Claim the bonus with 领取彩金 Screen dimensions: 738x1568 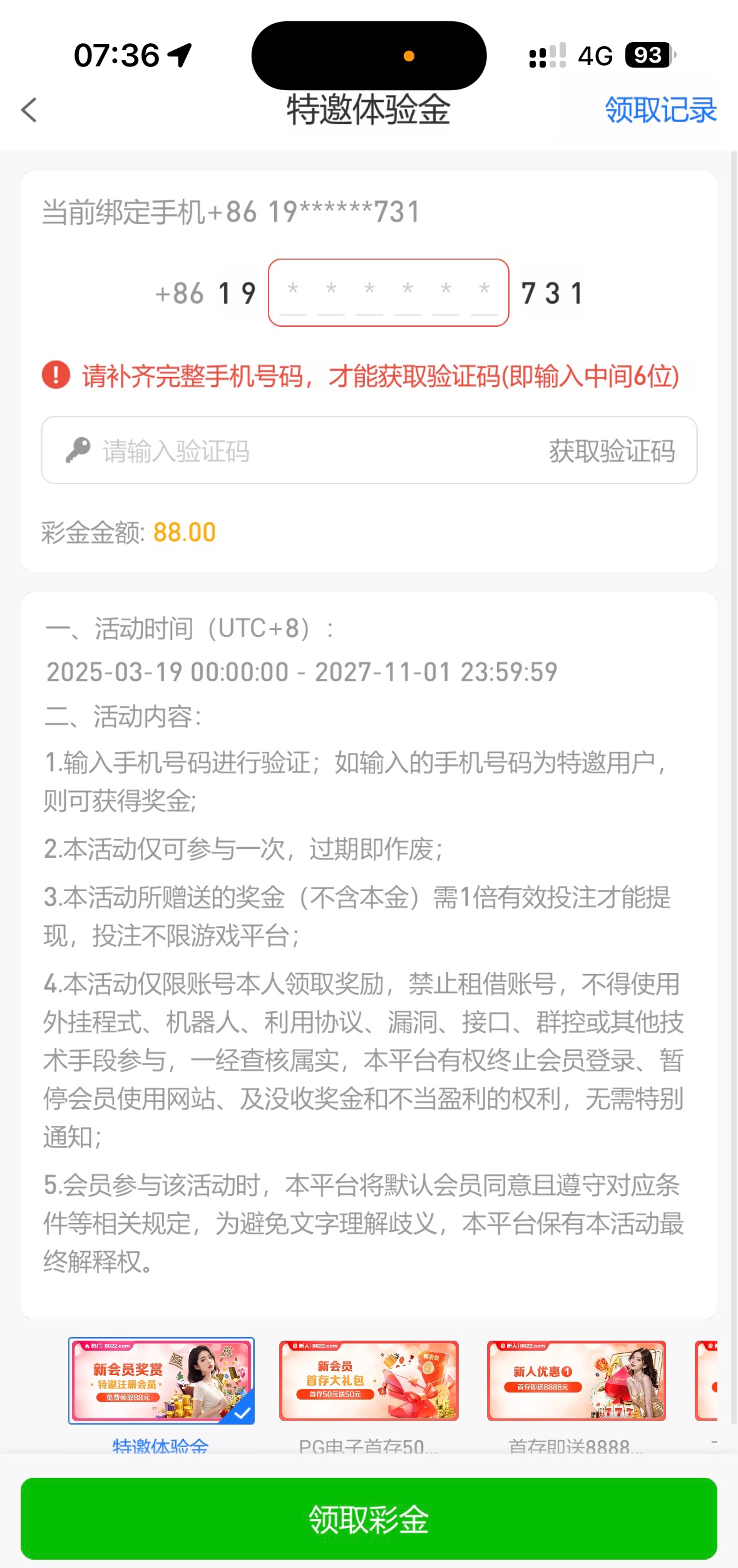tap(369, 1519)
